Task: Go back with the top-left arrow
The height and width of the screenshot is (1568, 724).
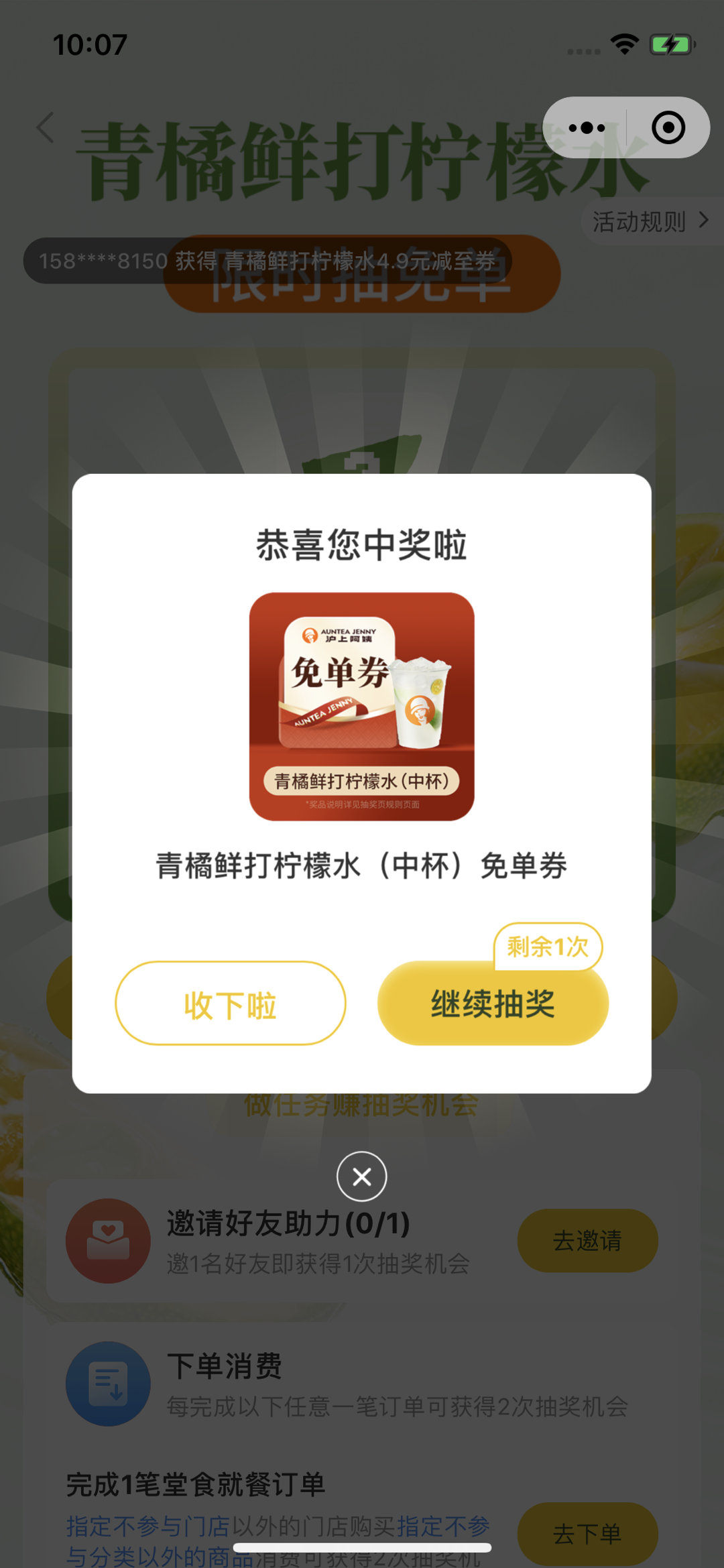Action: tap(46, 127)
